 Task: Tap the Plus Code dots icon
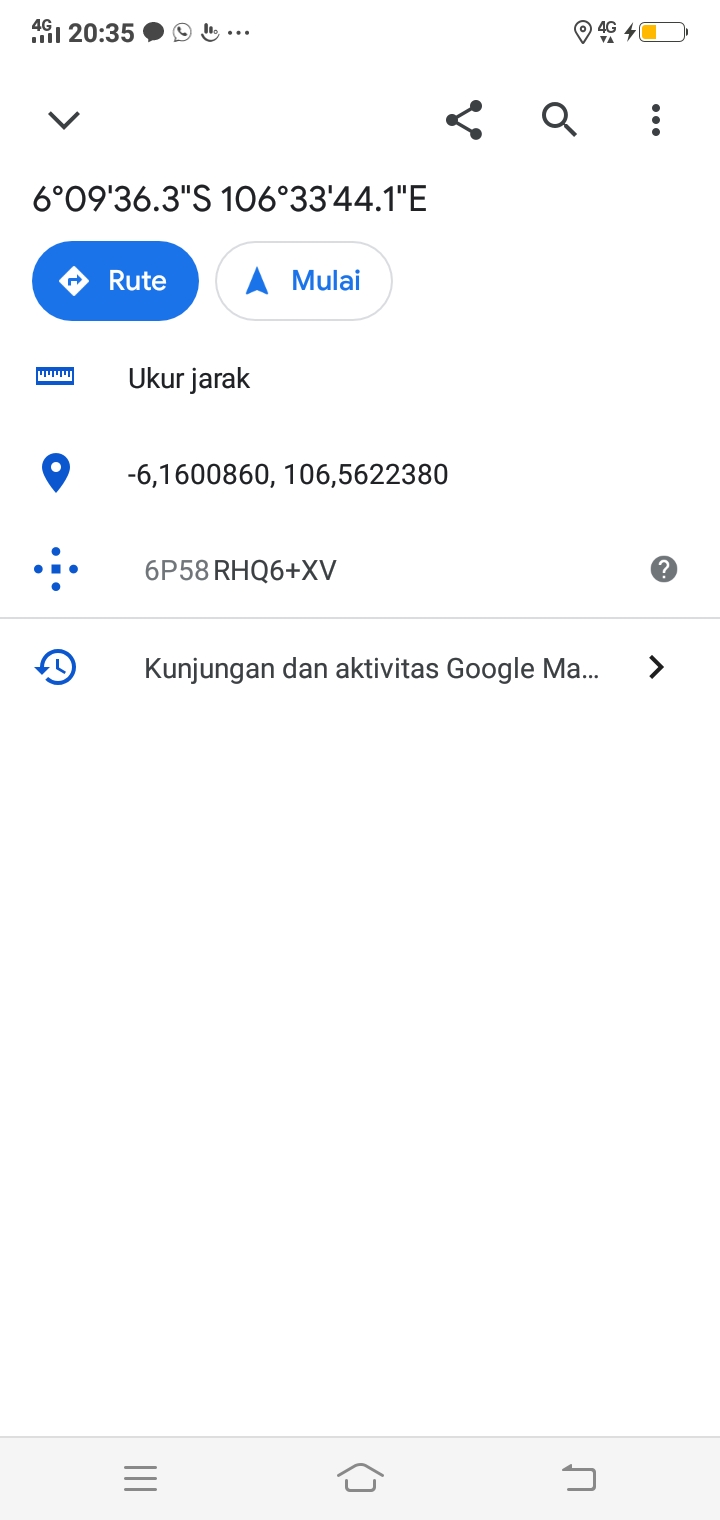pos(56,568)
